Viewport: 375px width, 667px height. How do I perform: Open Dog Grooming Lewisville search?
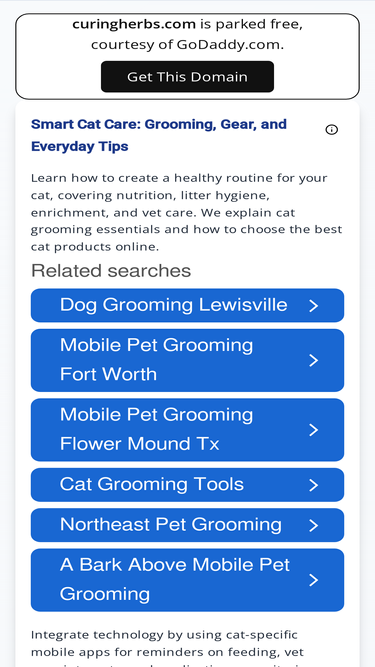tap(187, 305)
